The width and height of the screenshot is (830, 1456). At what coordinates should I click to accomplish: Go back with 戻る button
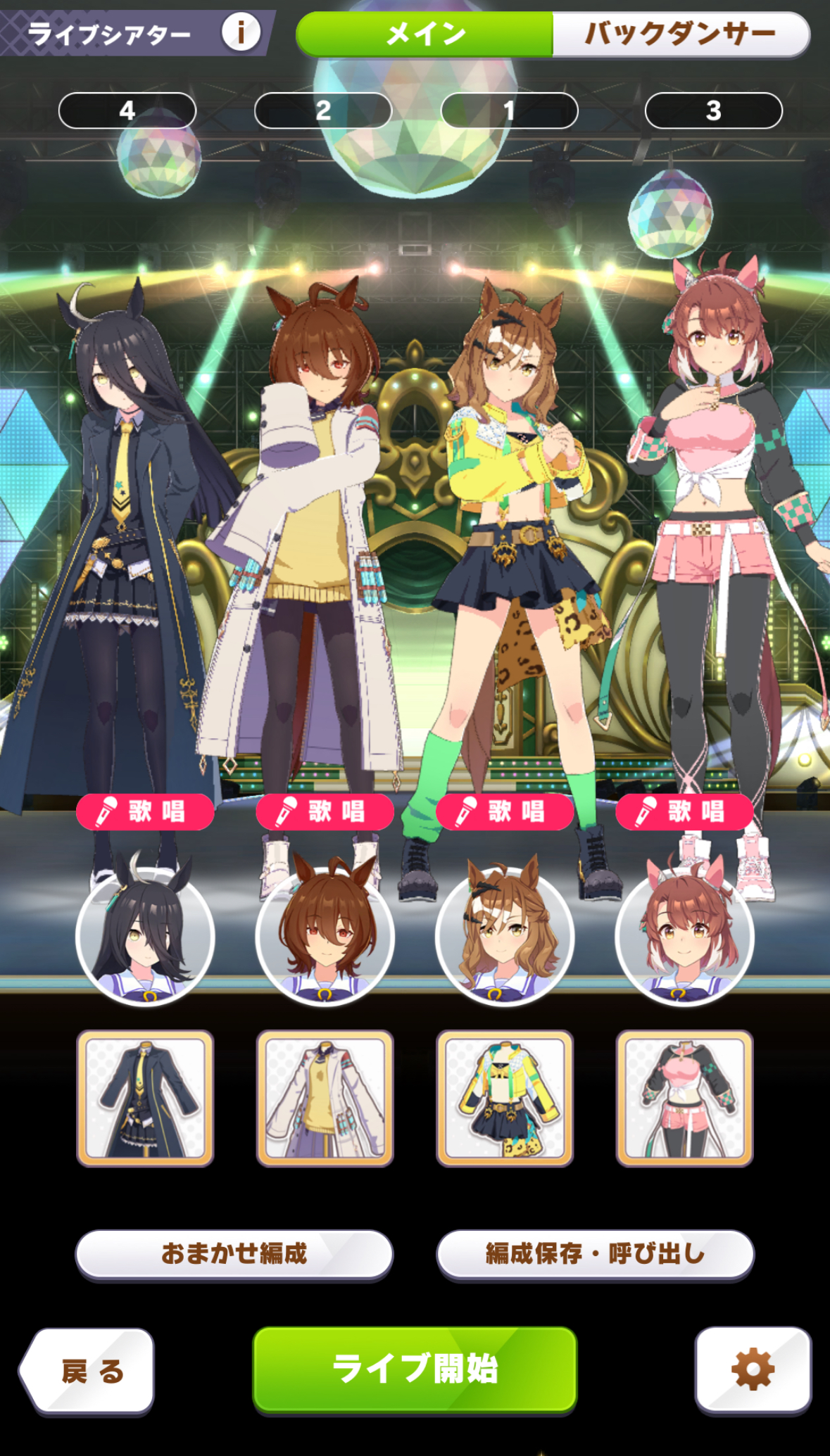(x=89, y=1370)
